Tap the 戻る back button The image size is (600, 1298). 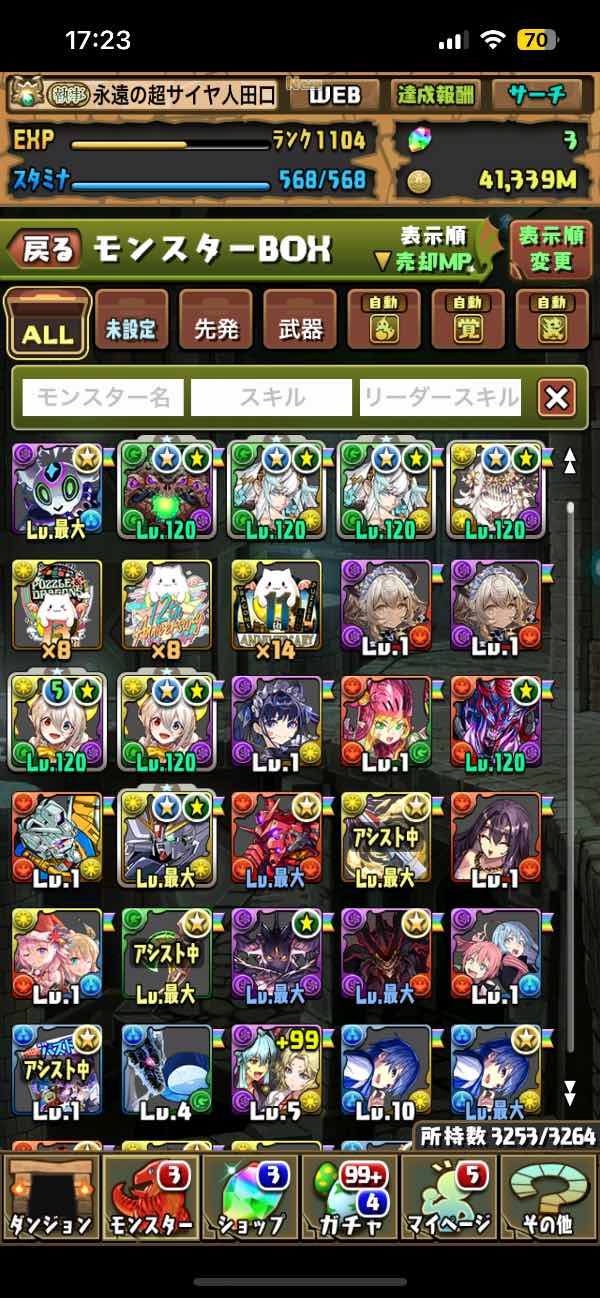(48, 250)
